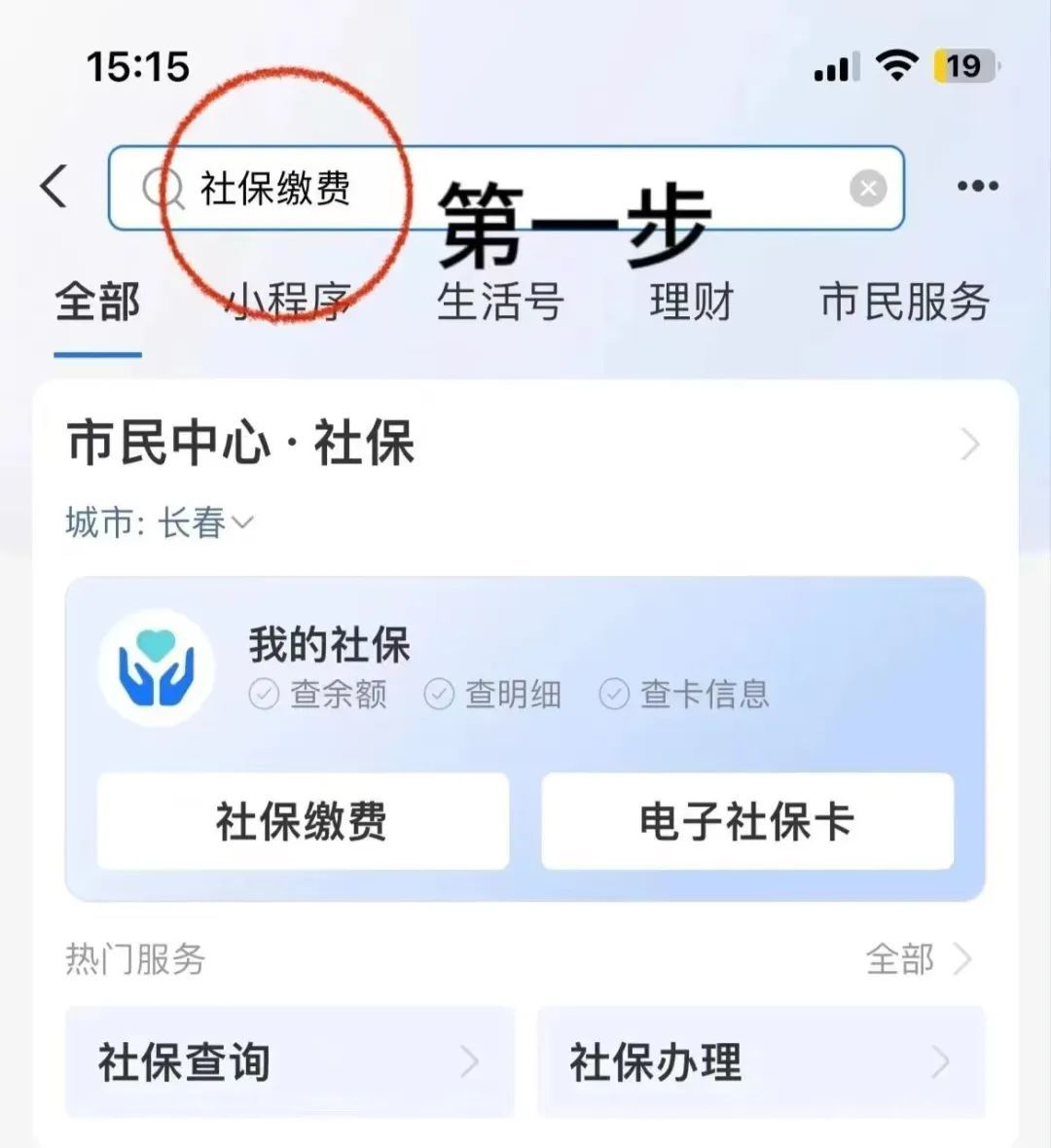1051x1148 pixels.
Task: Switch to the 全部 tab
Action: [97, 304]
